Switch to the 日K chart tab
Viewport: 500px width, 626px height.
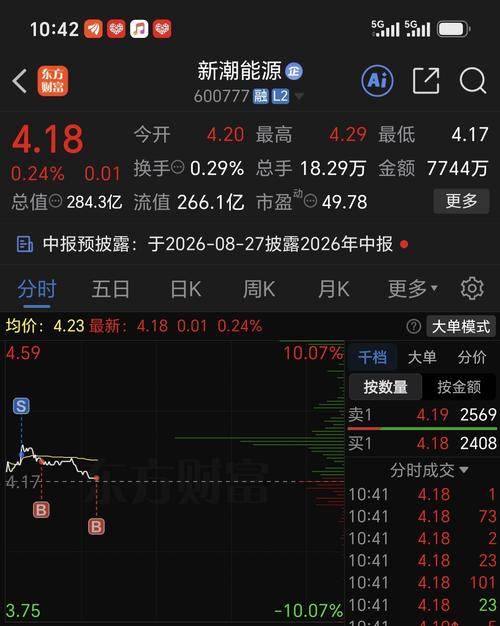[186, 289]
